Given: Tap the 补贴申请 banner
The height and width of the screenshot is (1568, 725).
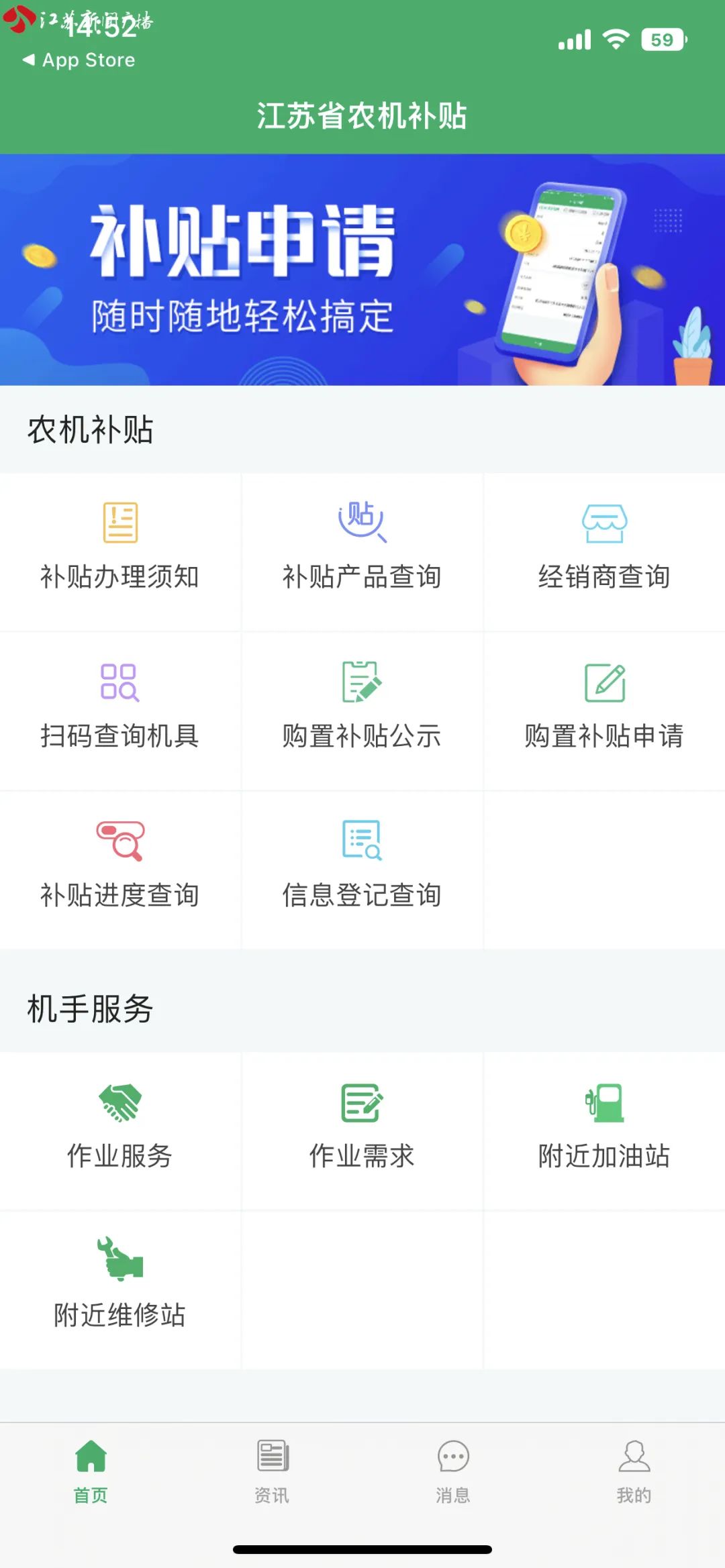Looking at the screenshot, I should (362, 270).
